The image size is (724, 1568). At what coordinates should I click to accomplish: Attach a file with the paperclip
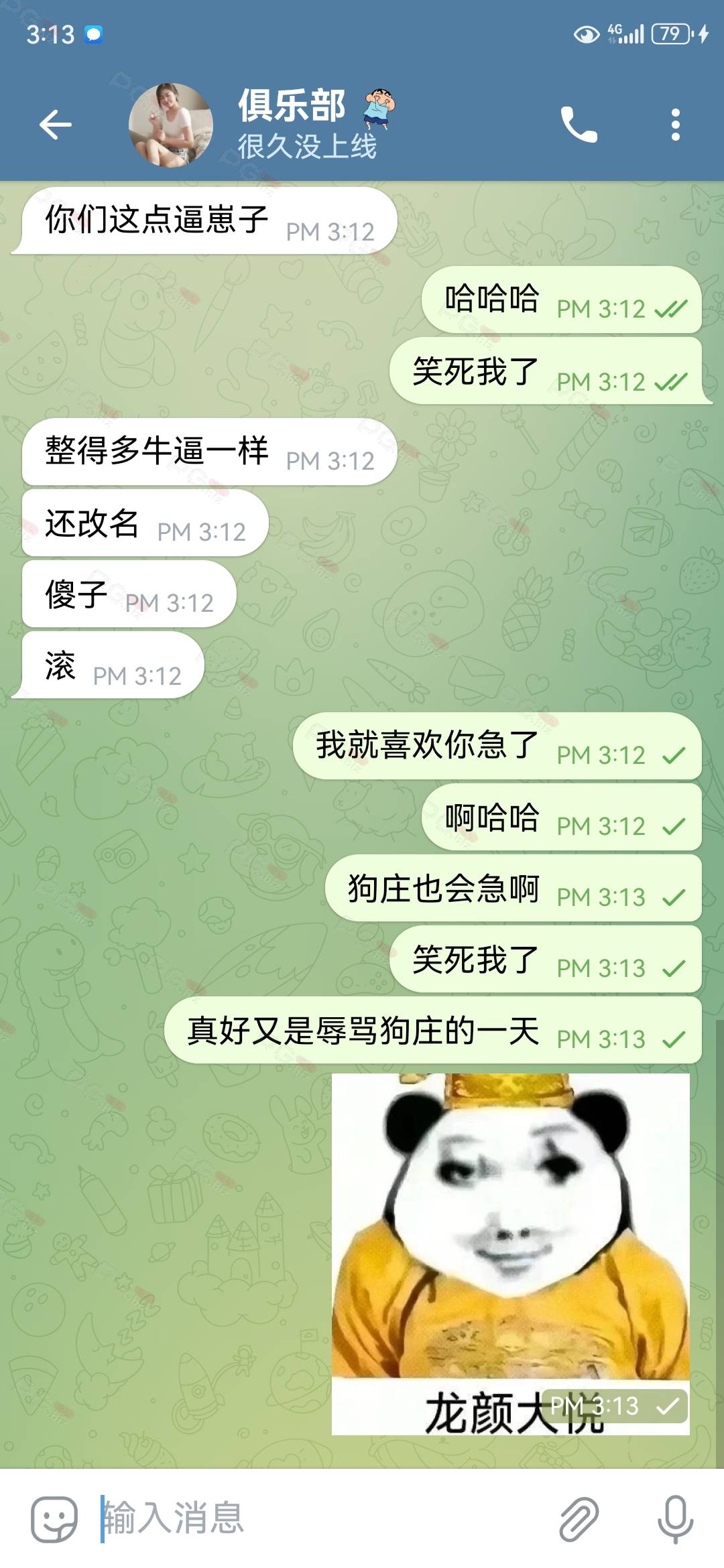pos(578,1519)
